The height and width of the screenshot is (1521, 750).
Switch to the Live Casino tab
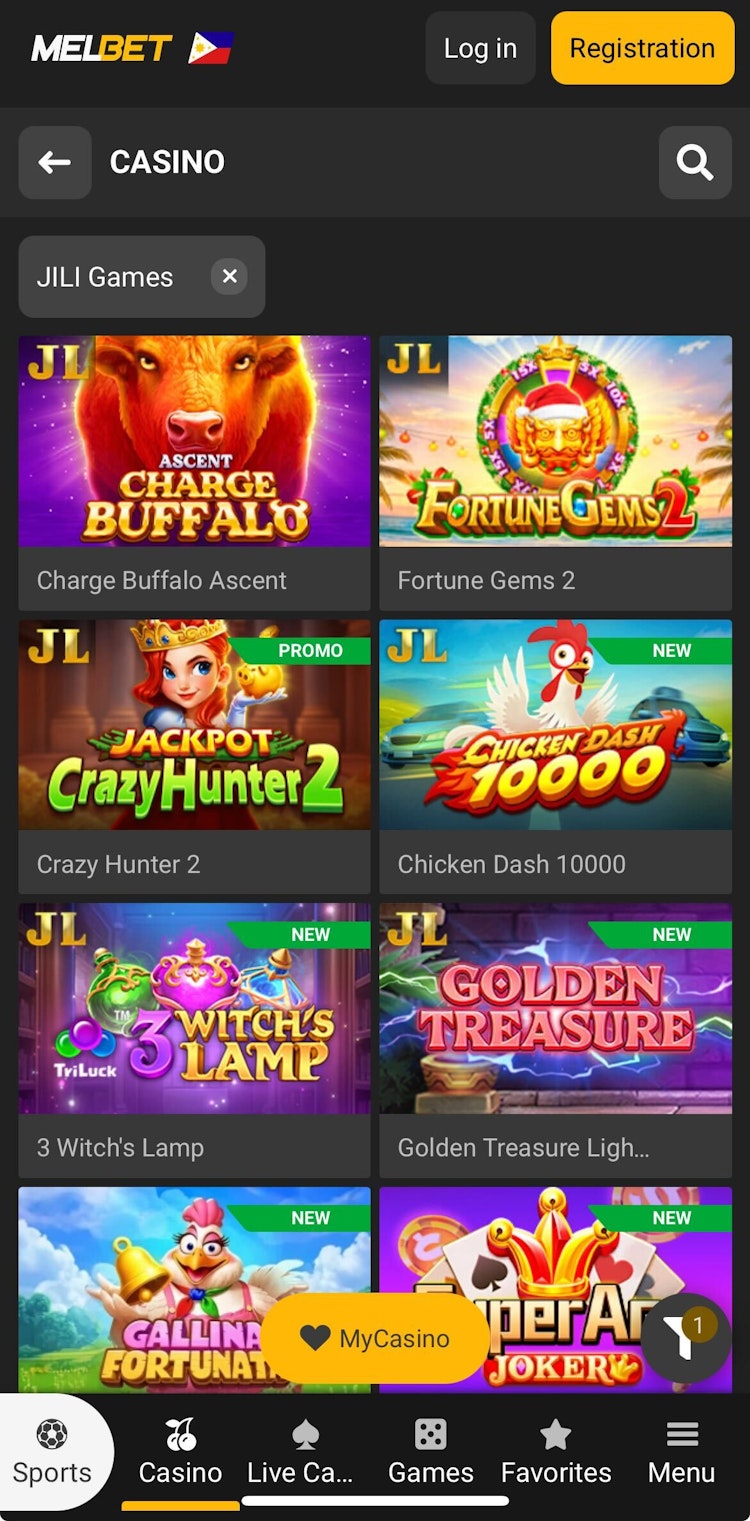(x=301, y=1452)
